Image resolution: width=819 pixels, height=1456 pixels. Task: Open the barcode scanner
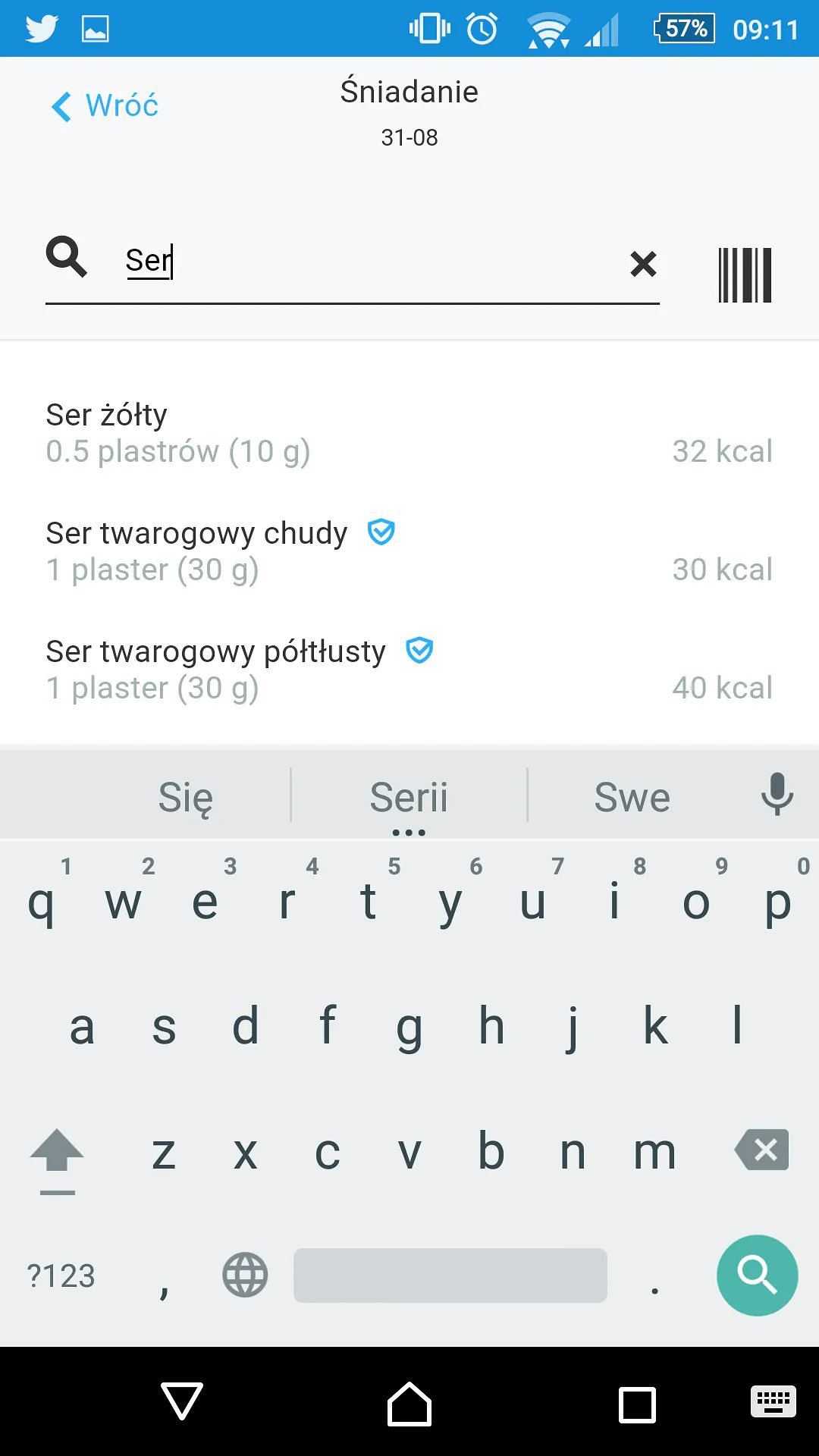point(745,275)
